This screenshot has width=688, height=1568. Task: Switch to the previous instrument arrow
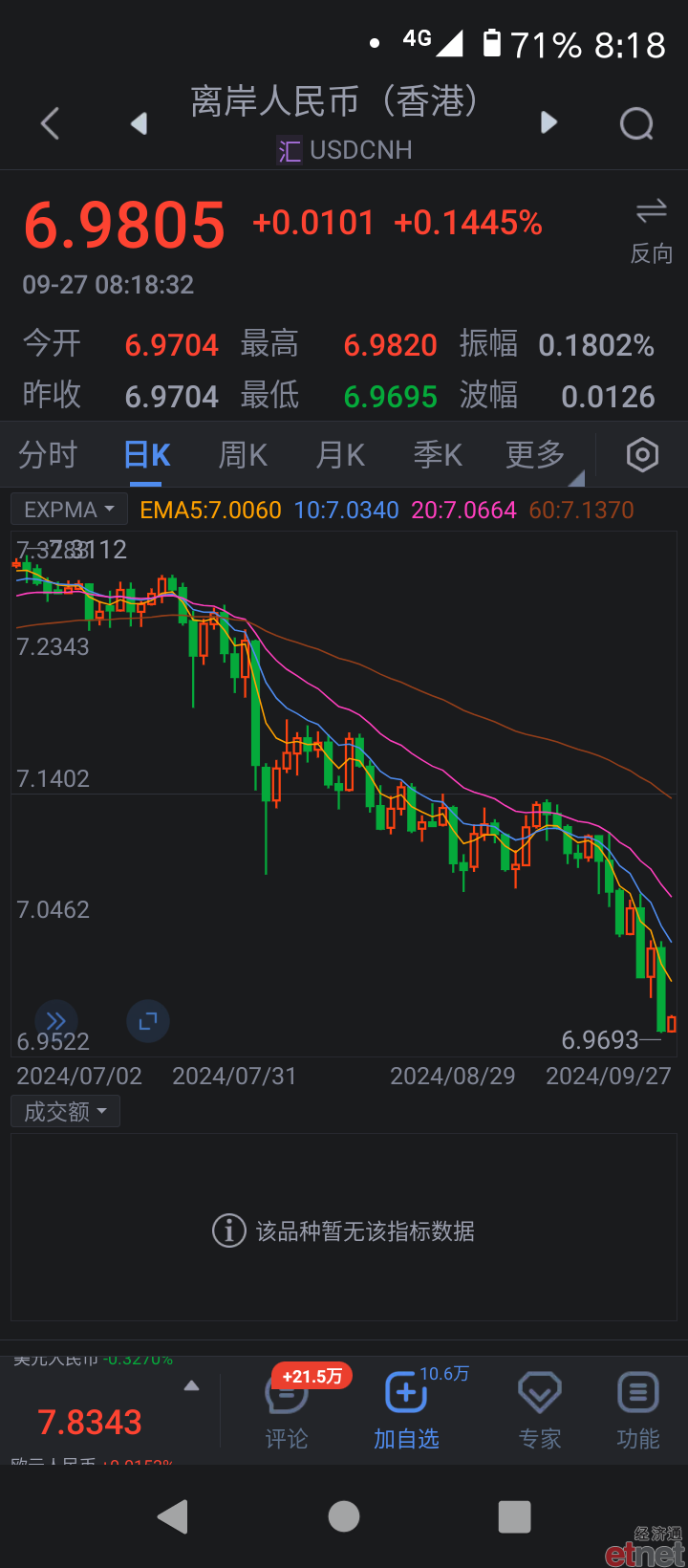tap(140, 123)
